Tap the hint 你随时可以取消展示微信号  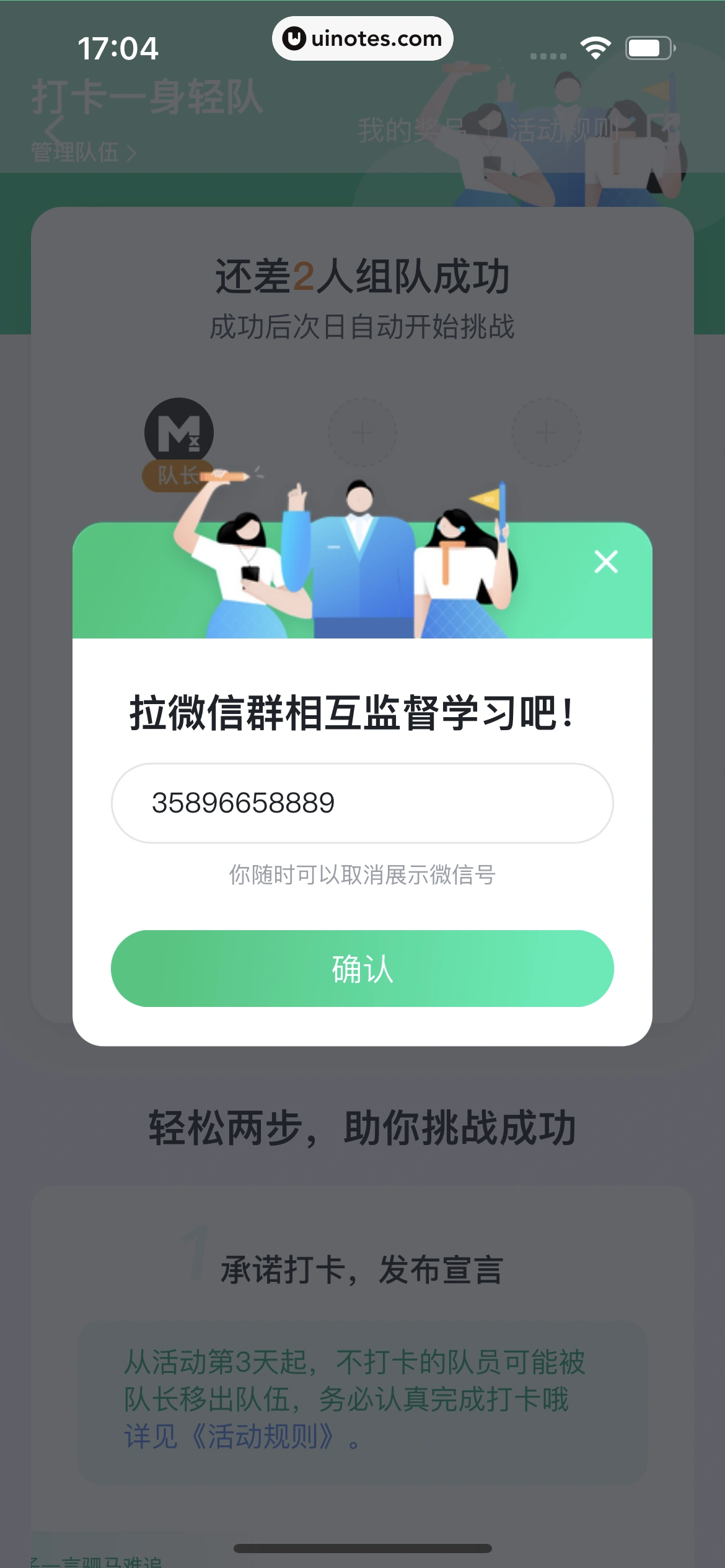pos(362,874)
